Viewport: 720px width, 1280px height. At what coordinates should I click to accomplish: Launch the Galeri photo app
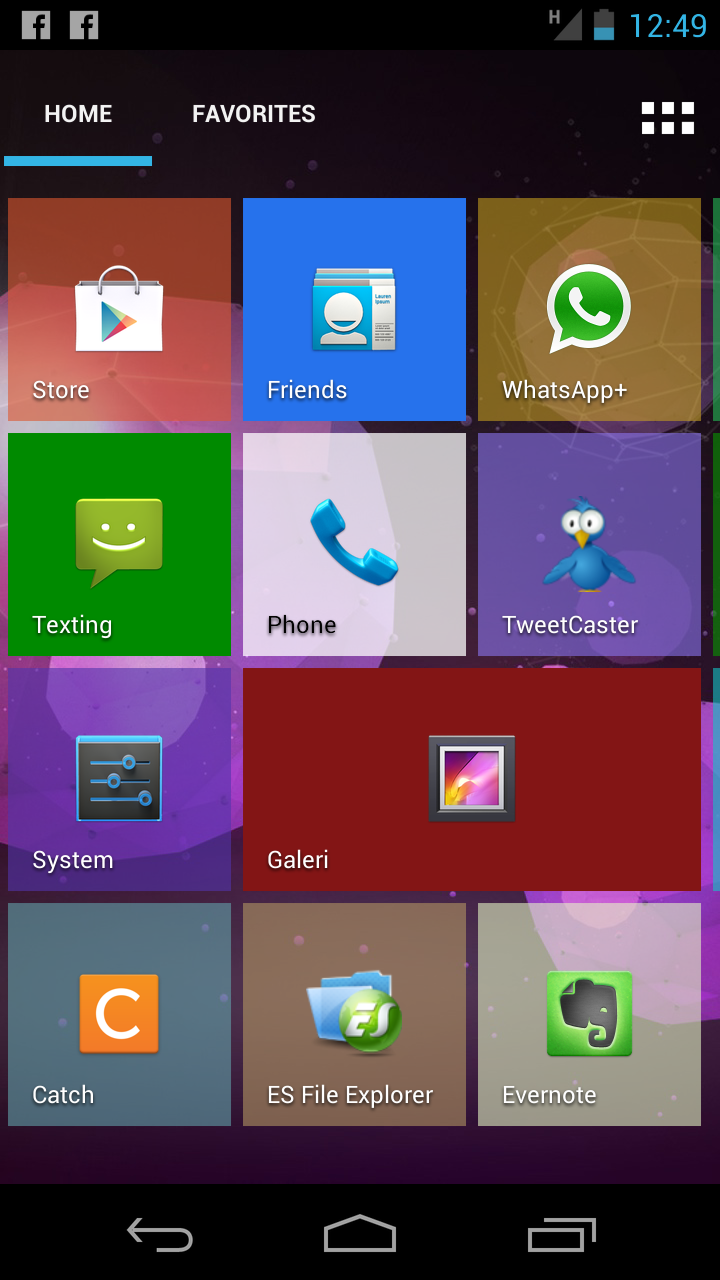[471, 780]
